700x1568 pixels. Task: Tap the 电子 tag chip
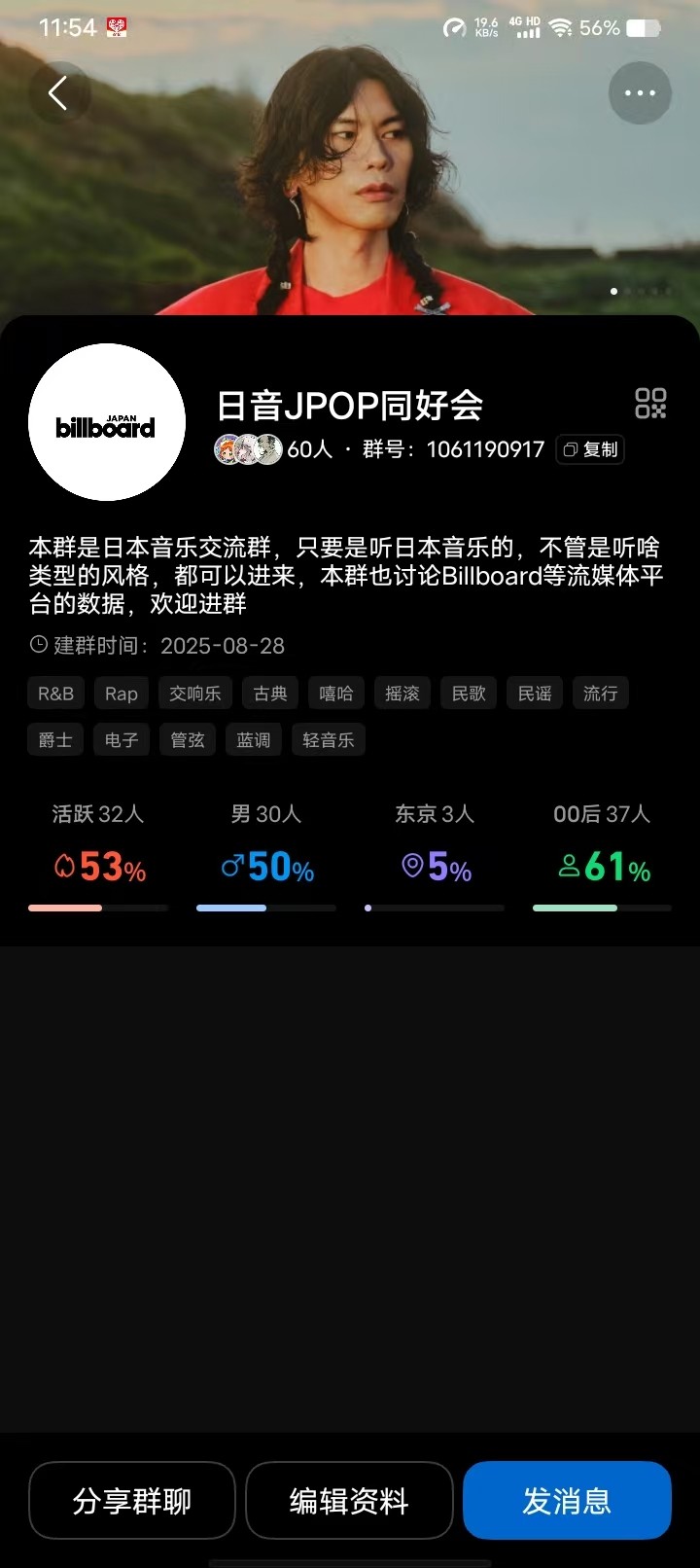tap(122, 740)
